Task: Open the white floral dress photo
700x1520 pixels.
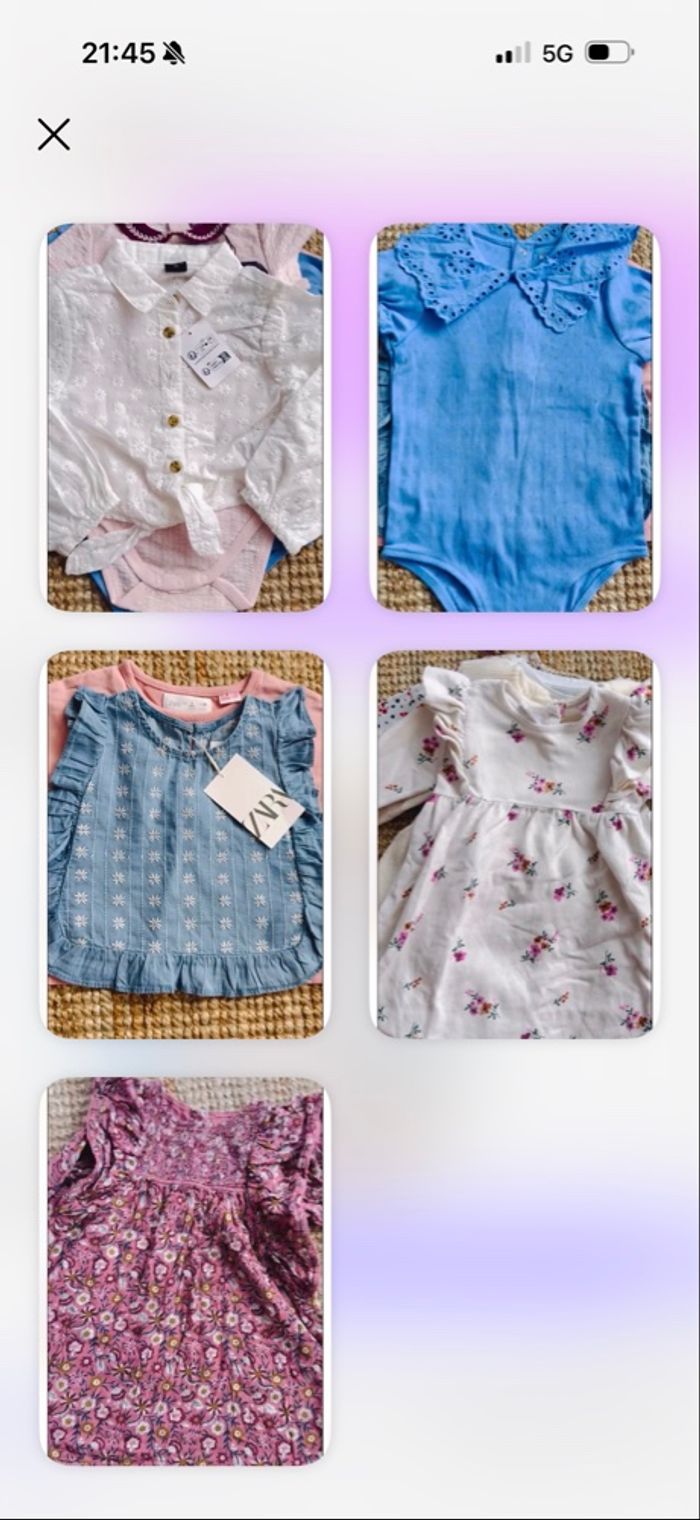Action: 514,844
